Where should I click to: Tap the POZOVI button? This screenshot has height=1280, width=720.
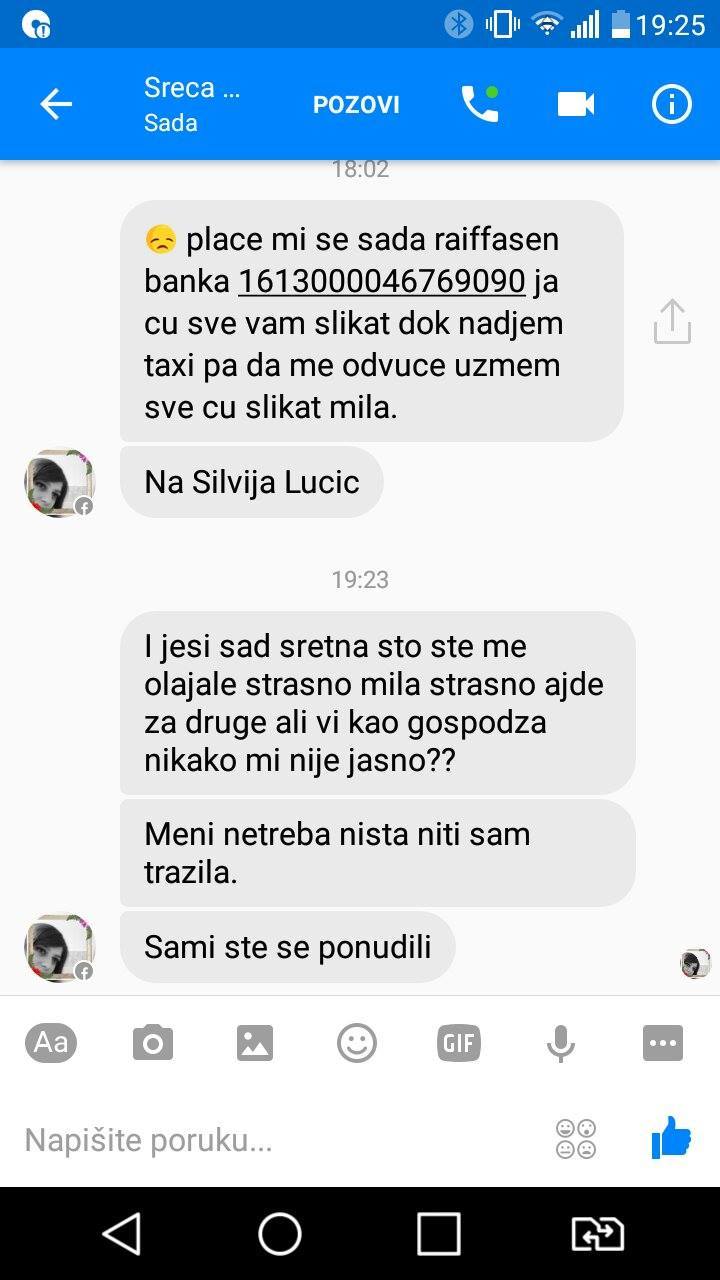(x=356, y=105)
